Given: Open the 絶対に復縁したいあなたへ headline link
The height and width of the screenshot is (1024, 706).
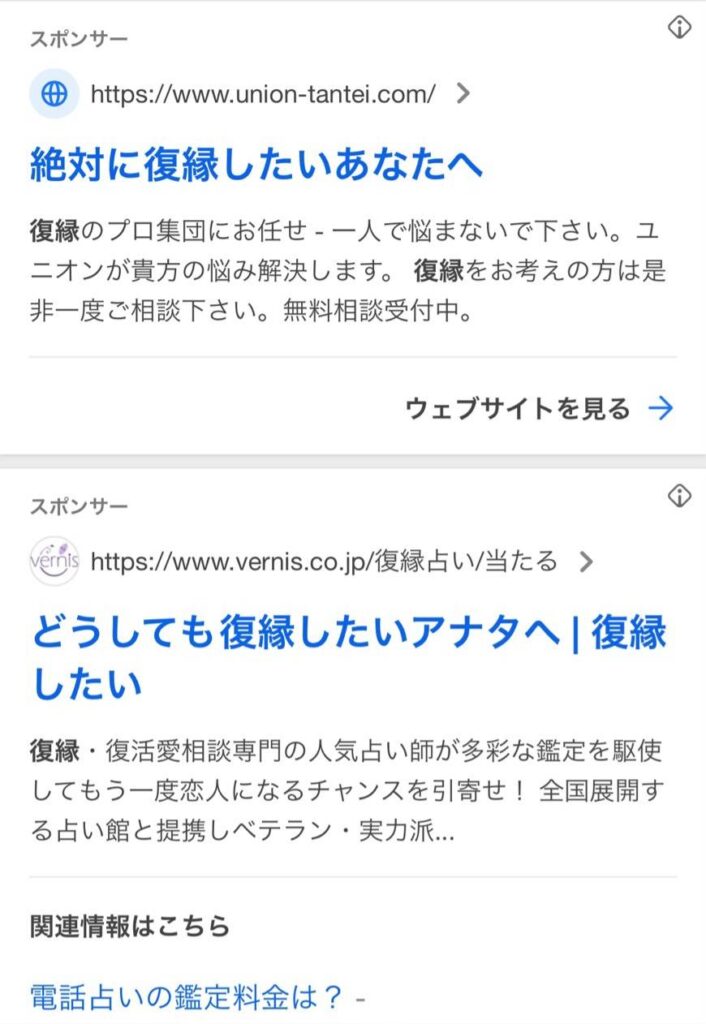Looking at the screenshot, I should (256, 164).
